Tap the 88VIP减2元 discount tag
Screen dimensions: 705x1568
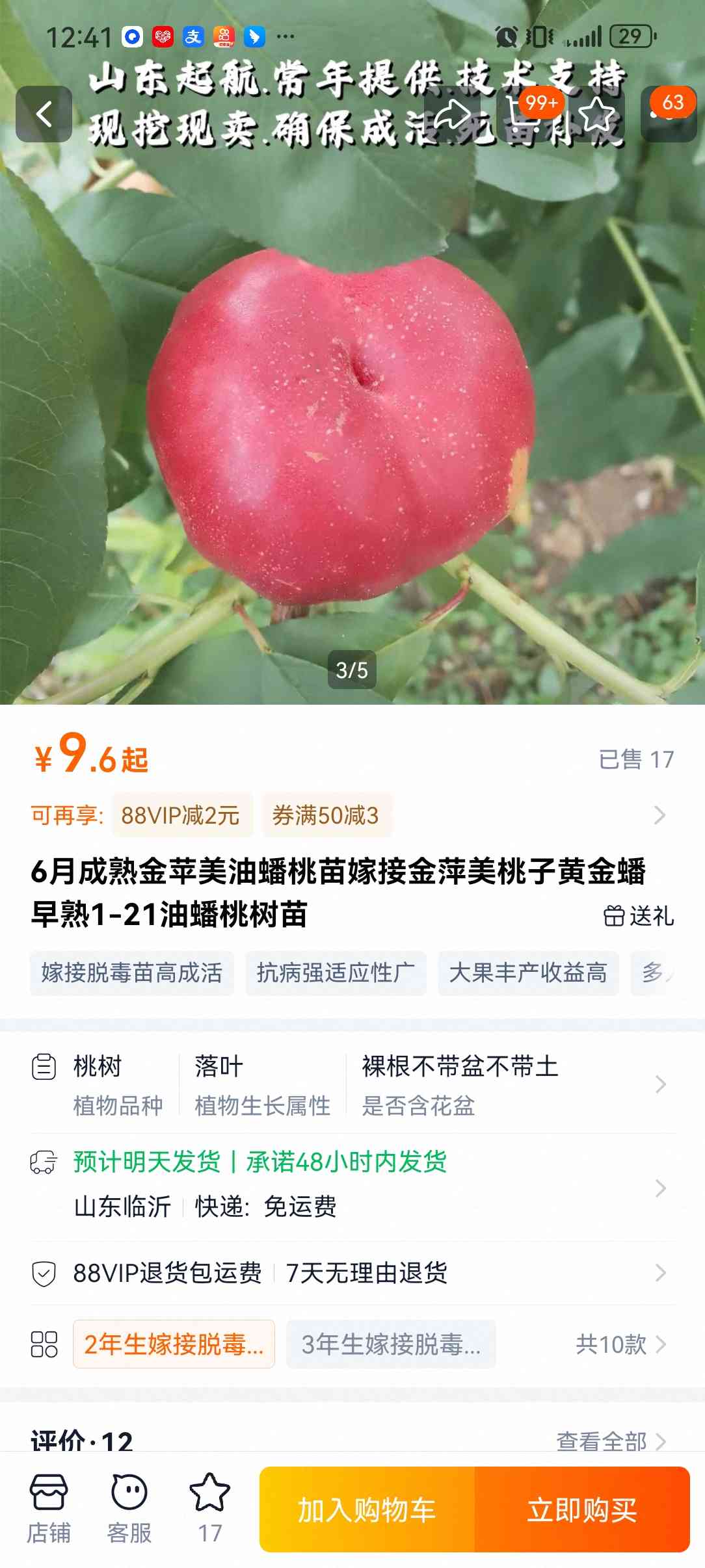[x=181, y=815]
